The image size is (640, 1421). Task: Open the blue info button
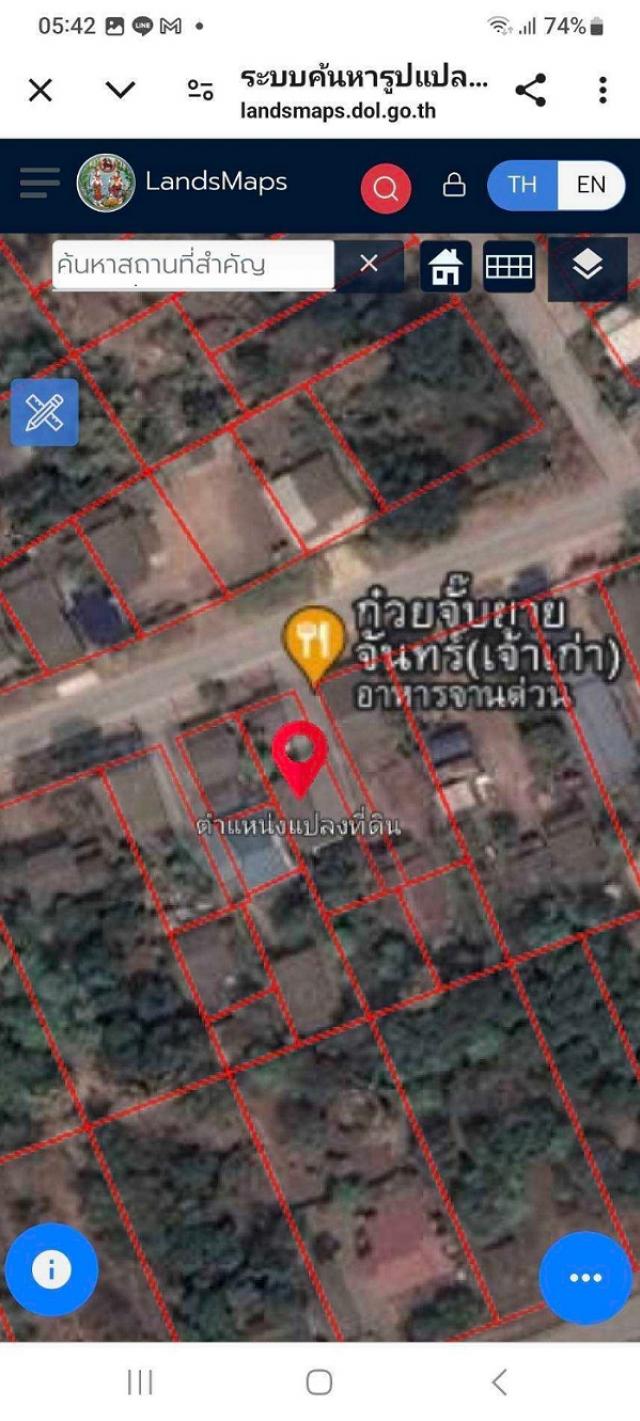click(x=51, y=1270)
